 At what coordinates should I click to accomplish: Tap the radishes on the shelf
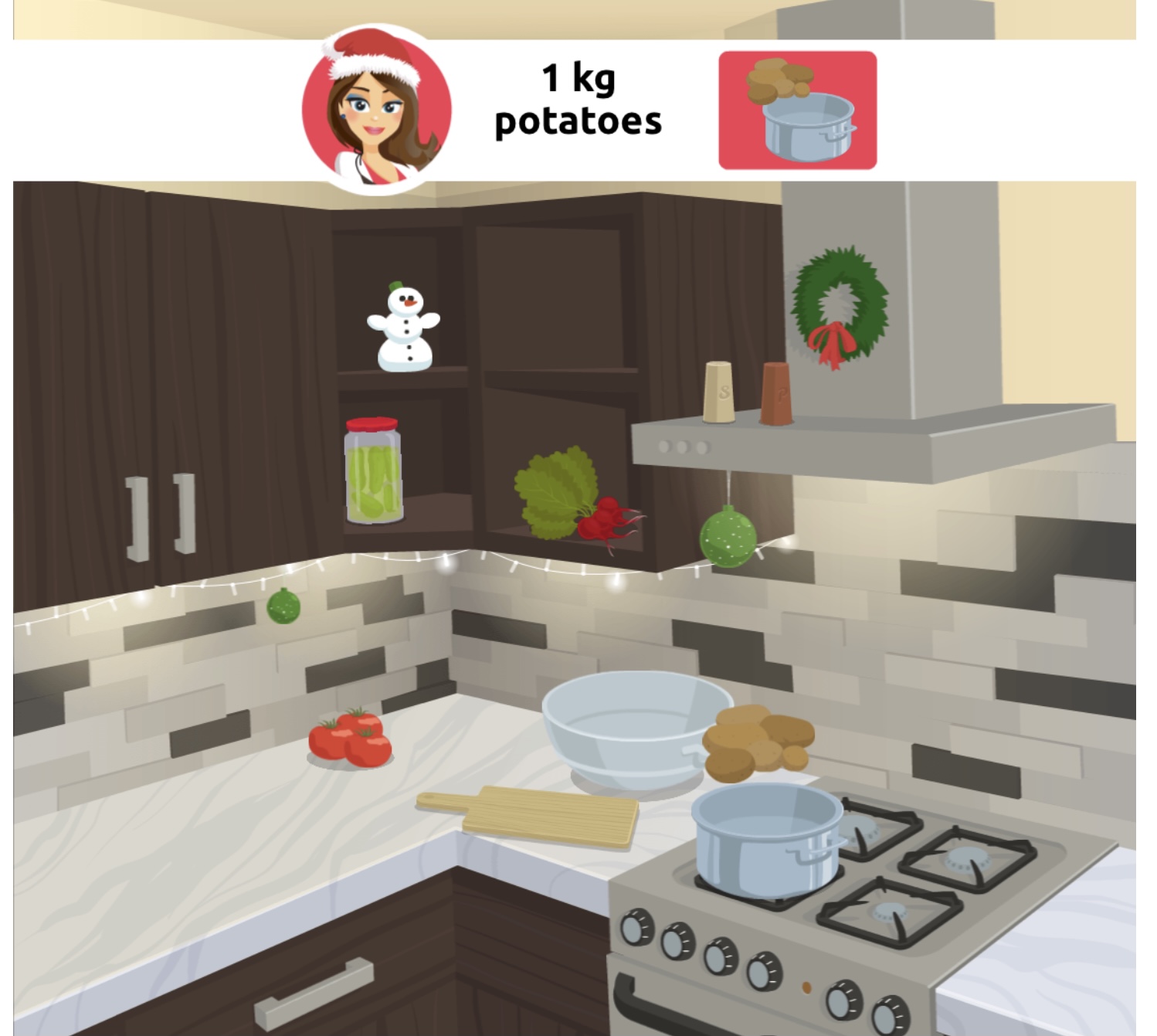[x=606, y=518]
